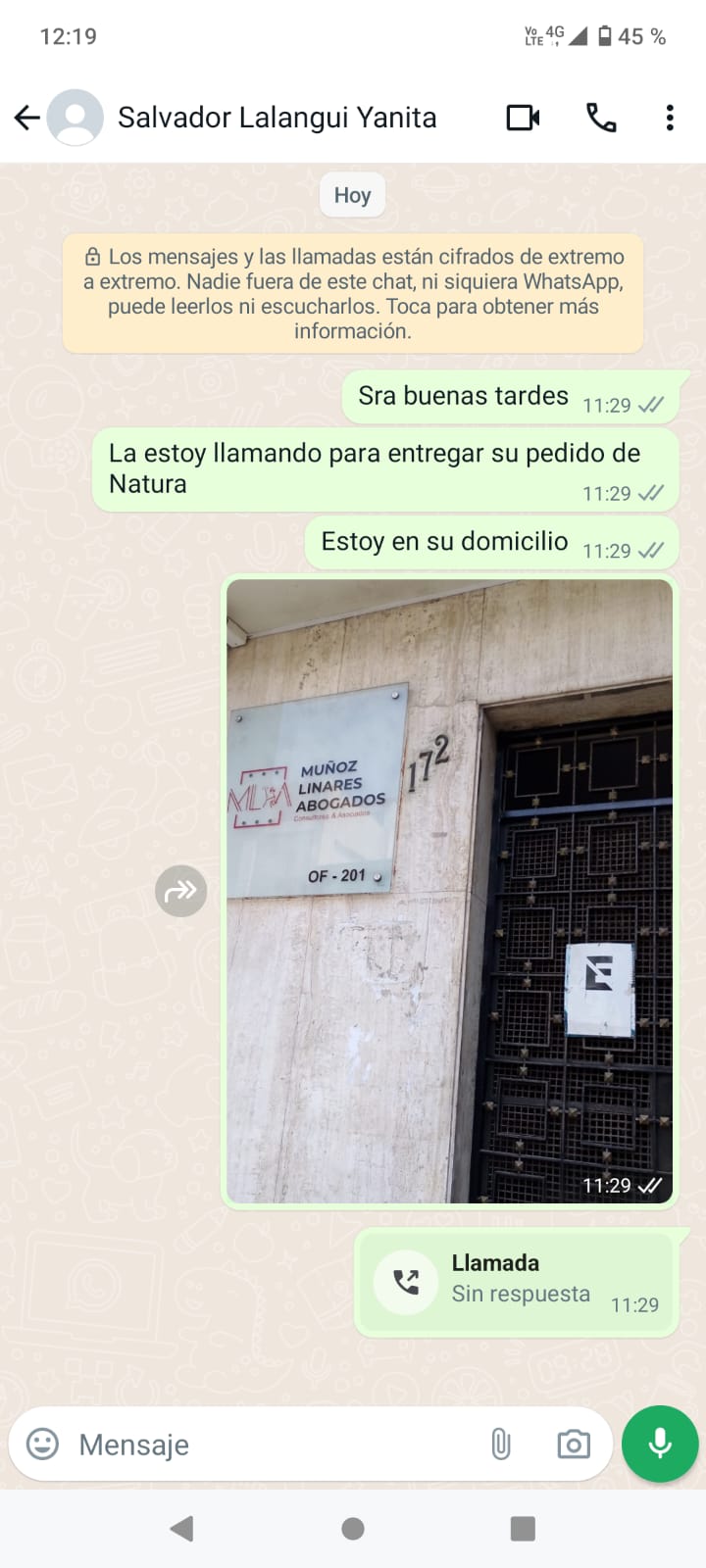The width and height of the screenshot is (706, 1568).
Task: Tap the end-to-end encryption notice for details
Action: pos(353,293)
